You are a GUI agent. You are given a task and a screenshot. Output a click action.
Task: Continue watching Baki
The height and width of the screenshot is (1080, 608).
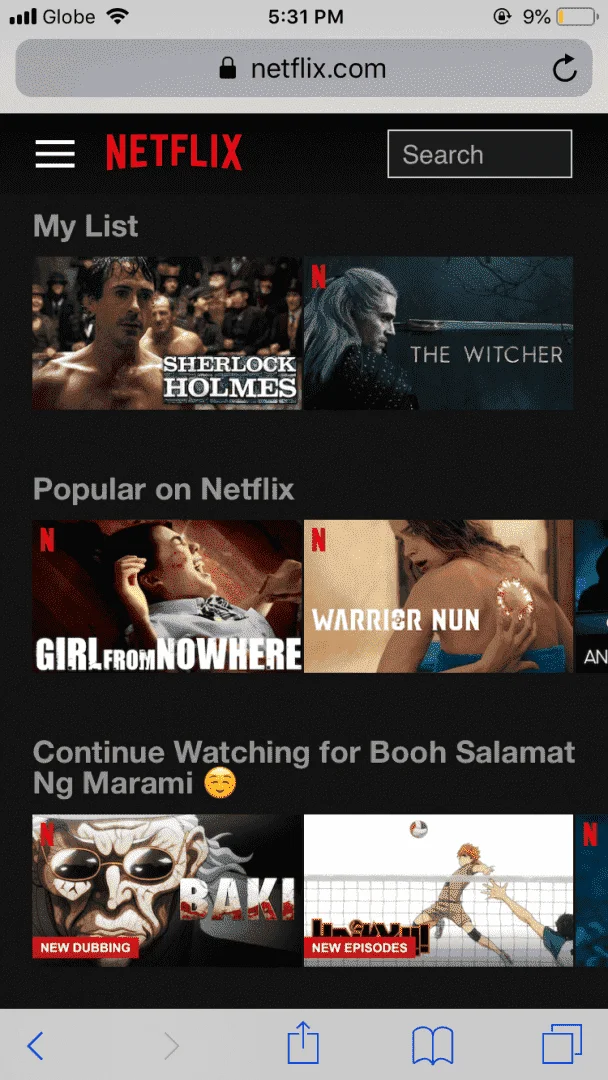pos(167,891)
